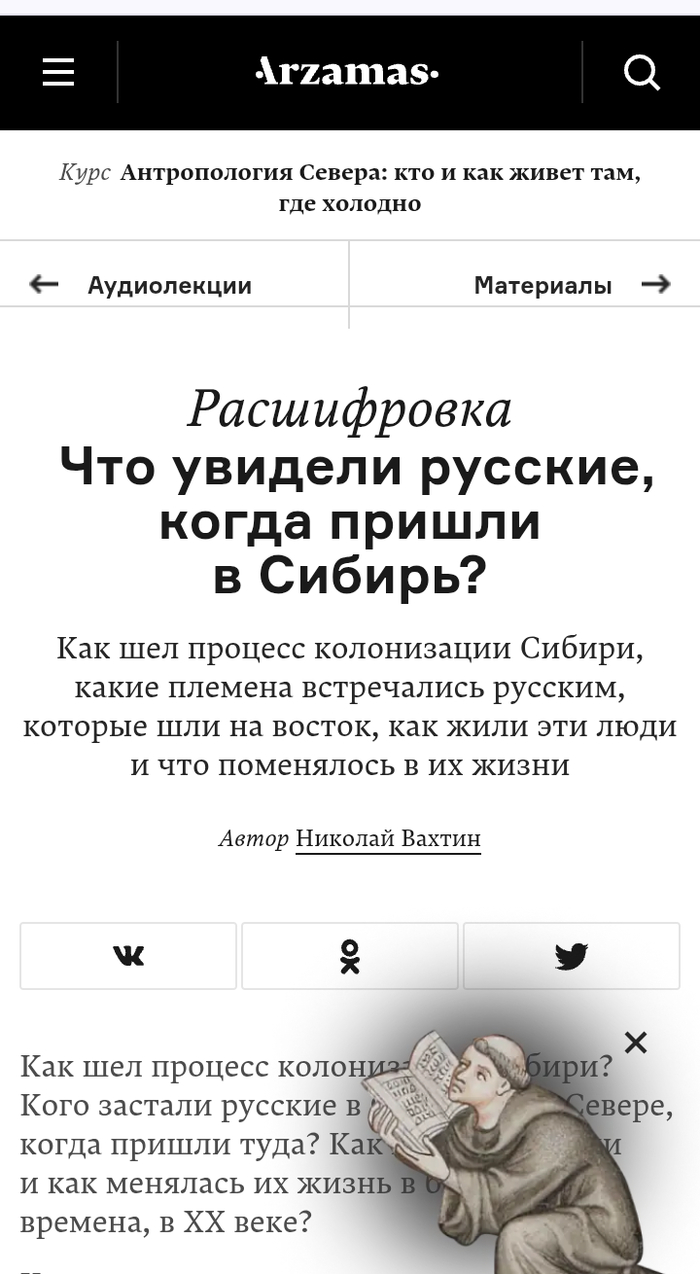Screen dimensions: 700x1274
Task: Open author Николай Вахтин's page
Action: pos(388,839)
